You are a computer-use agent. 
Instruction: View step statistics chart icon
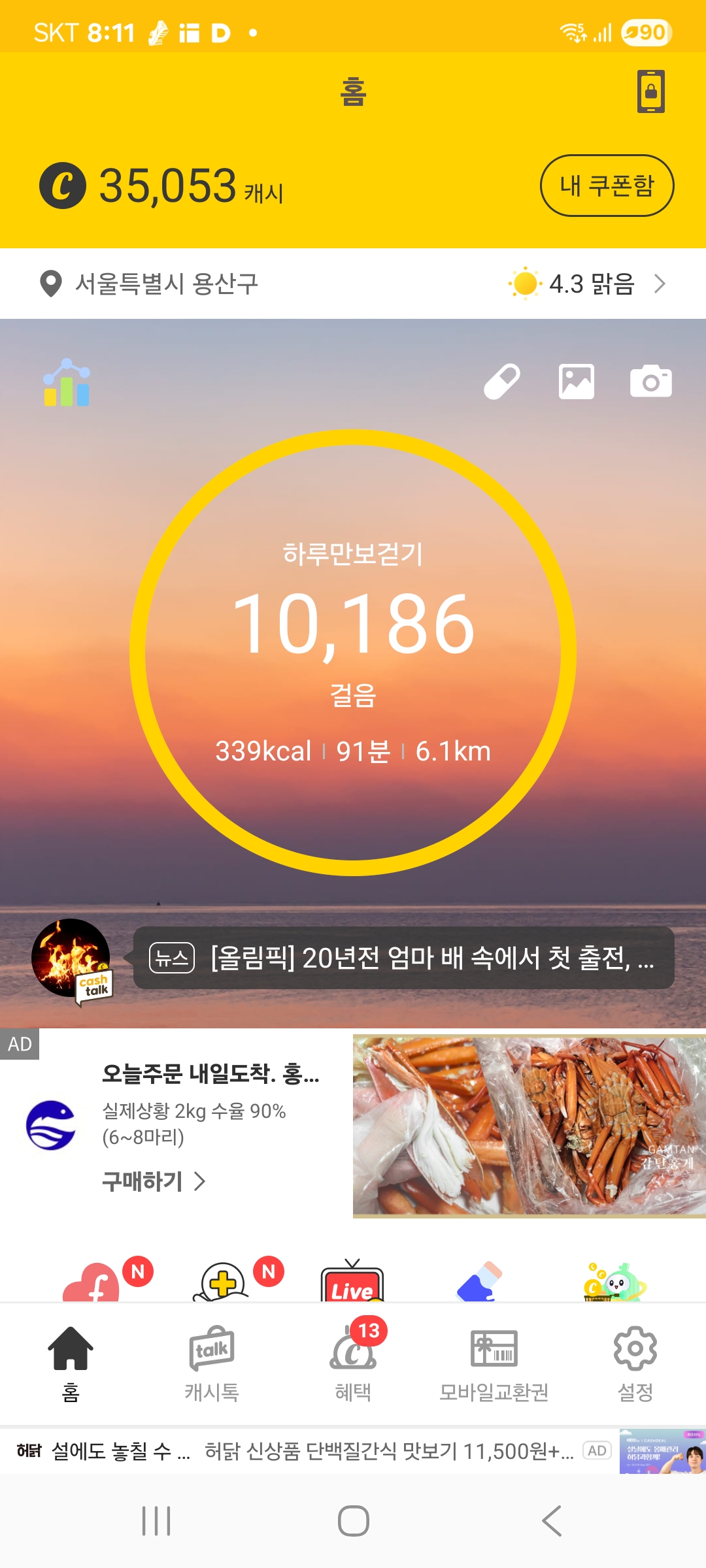pos(67,383)
